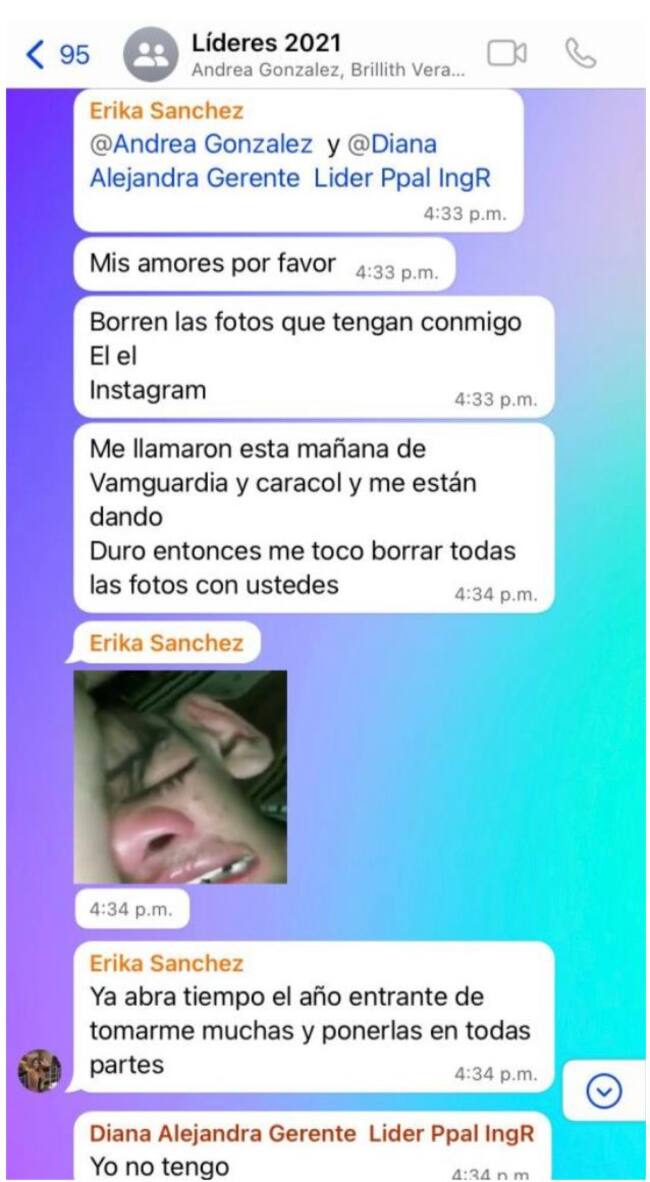View the photo sent by Erika Sanchez
The width and height of the screenshot is (650, 1182).
coord(180,776)
